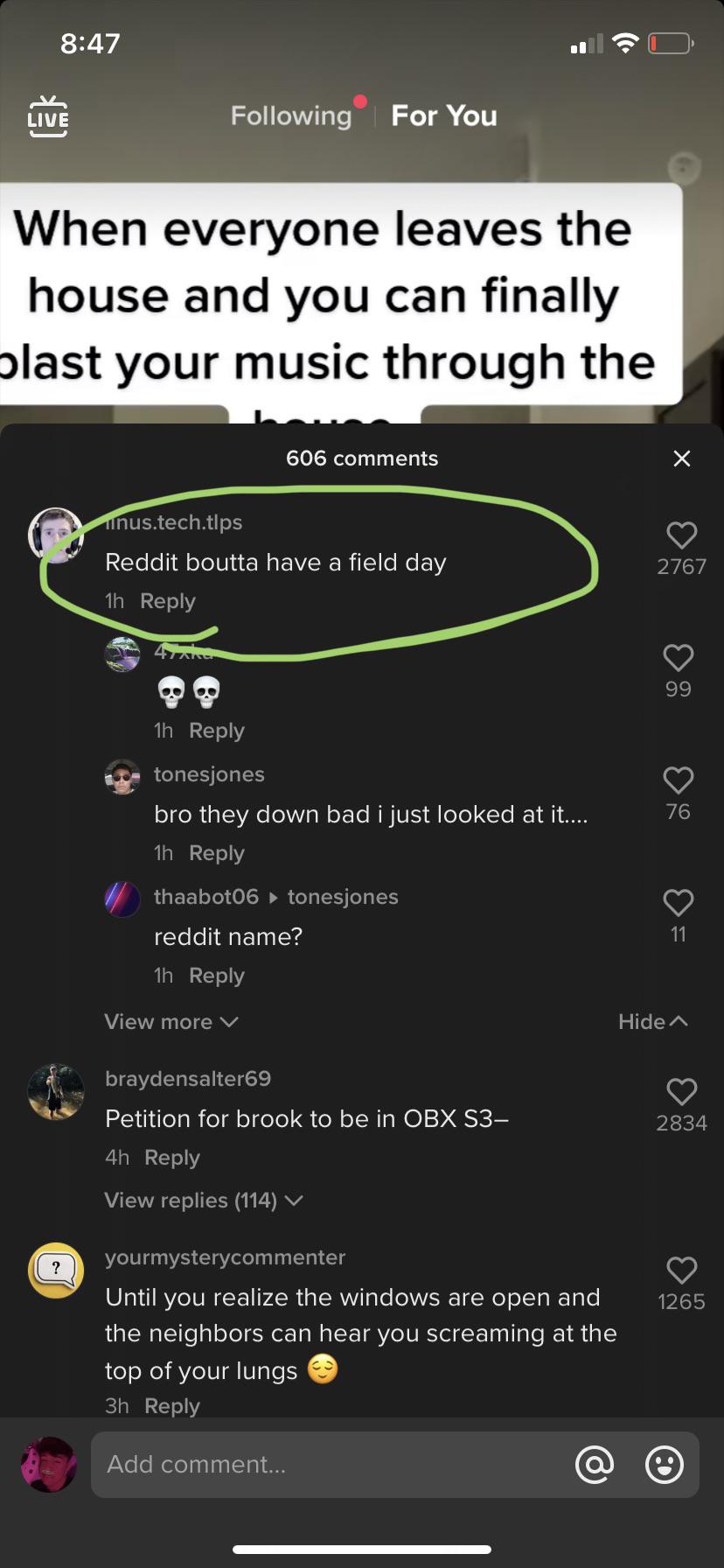Open braydensalter69's profile picture

[56, 1092]
